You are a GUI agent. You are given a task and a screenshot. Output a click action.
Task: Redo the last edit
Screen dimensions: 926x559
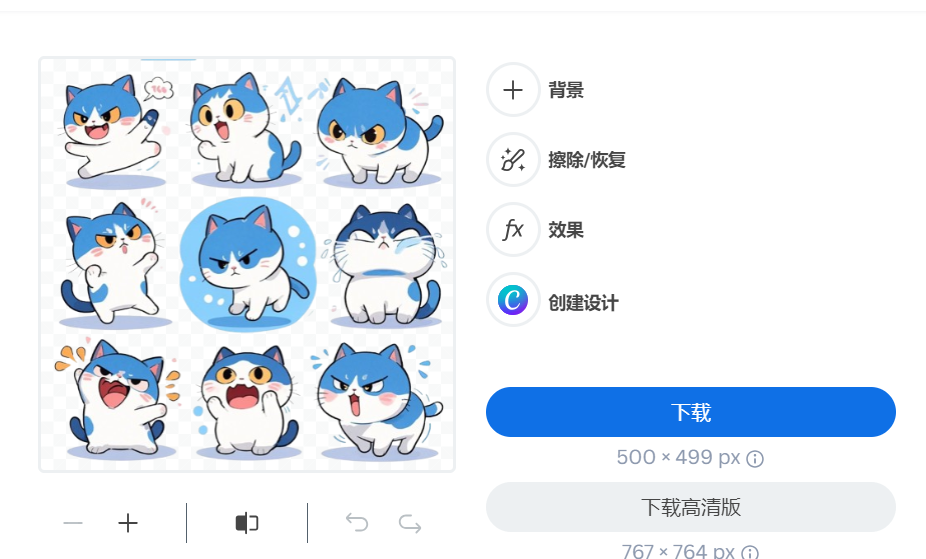point(410,523)
